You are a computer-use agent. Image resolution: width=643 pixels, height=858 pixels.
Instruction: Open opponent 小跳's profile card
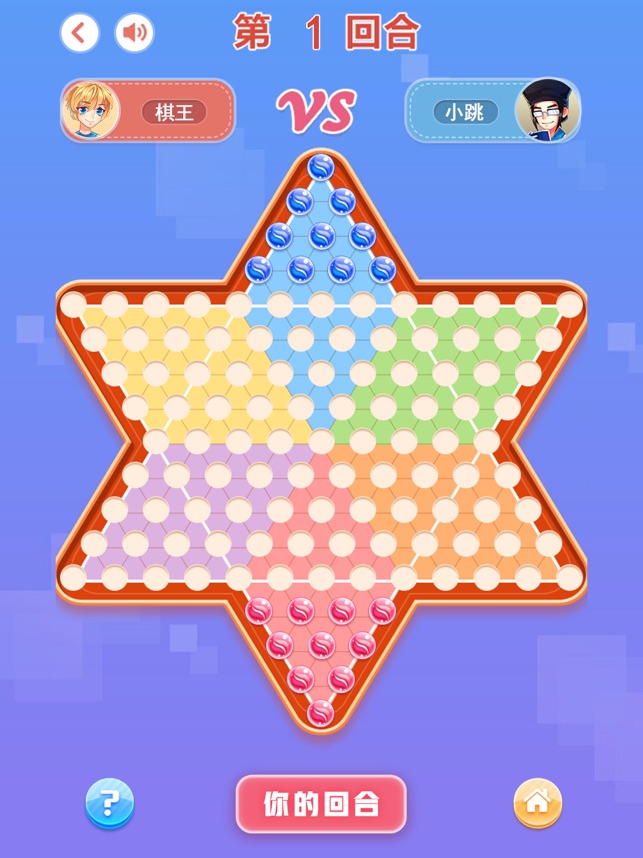coord(492,111)
